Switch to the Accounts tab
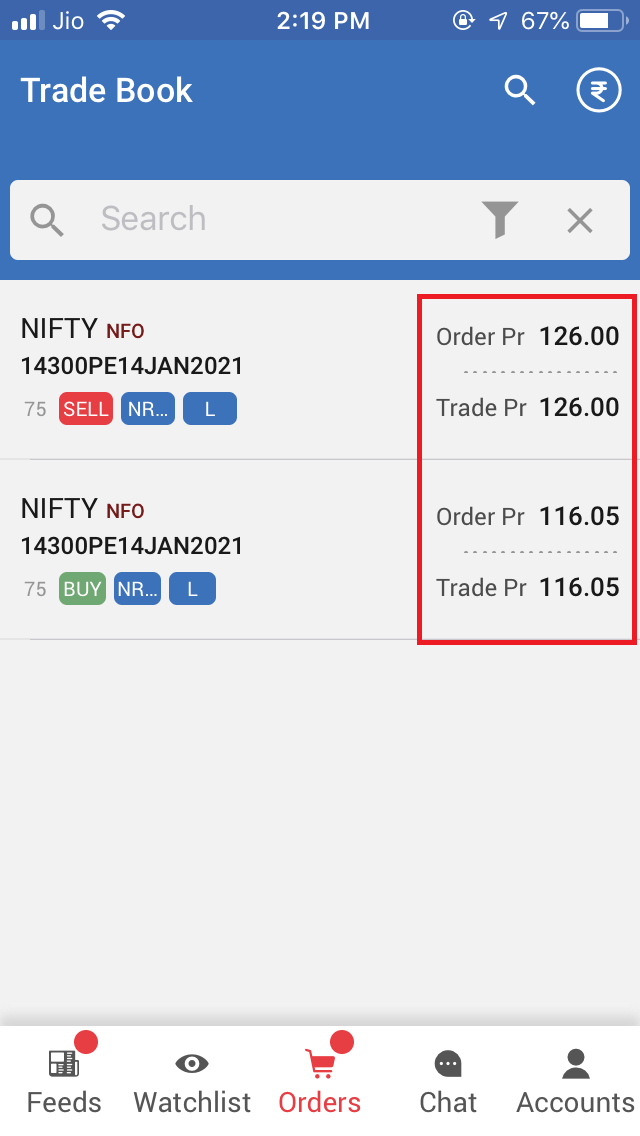Image resolution: width=640 pixels, height=1136 pixels. [x=575, y=1081]
